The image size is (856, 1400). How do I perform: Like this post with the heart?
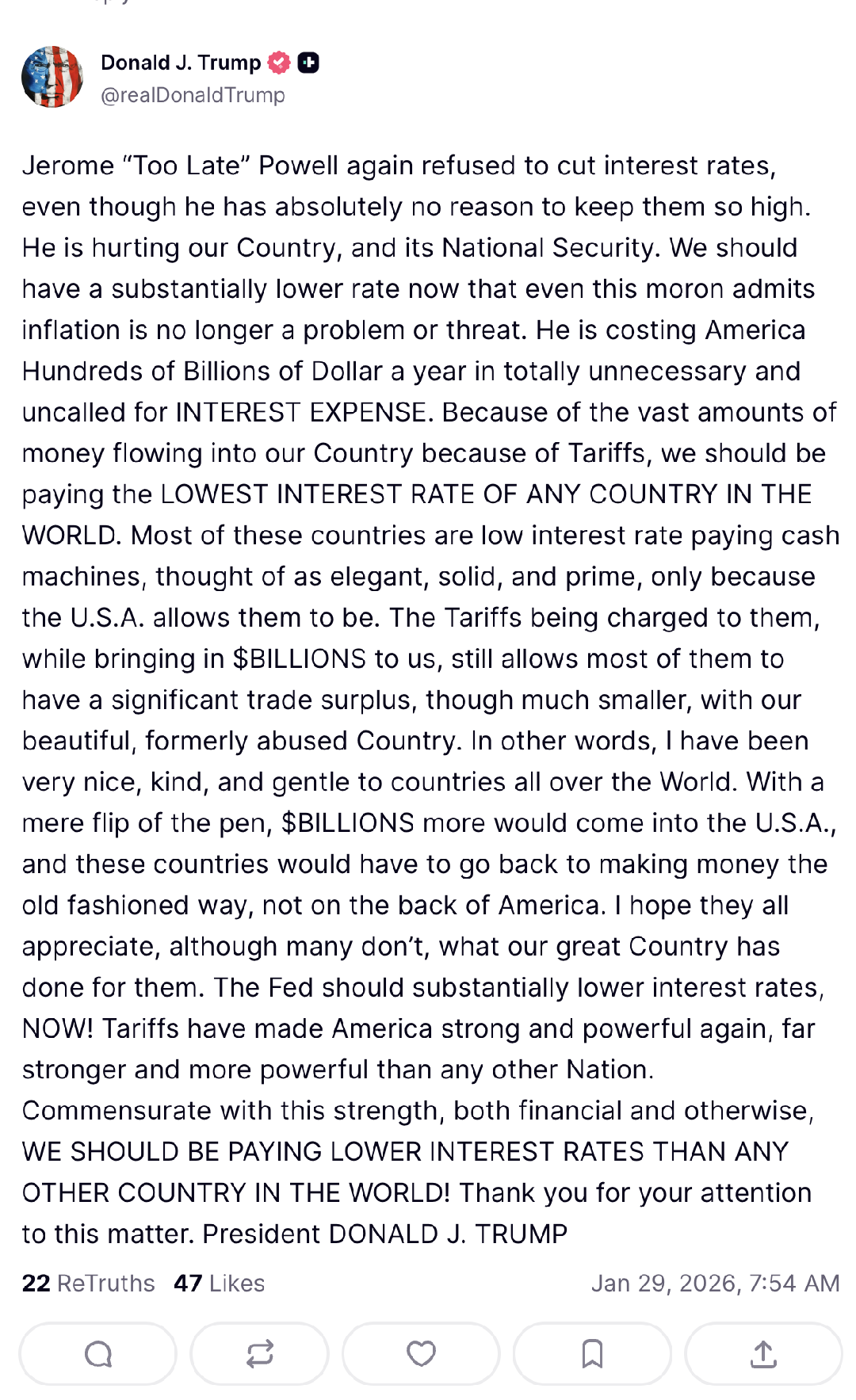(x=421, y=1354)
